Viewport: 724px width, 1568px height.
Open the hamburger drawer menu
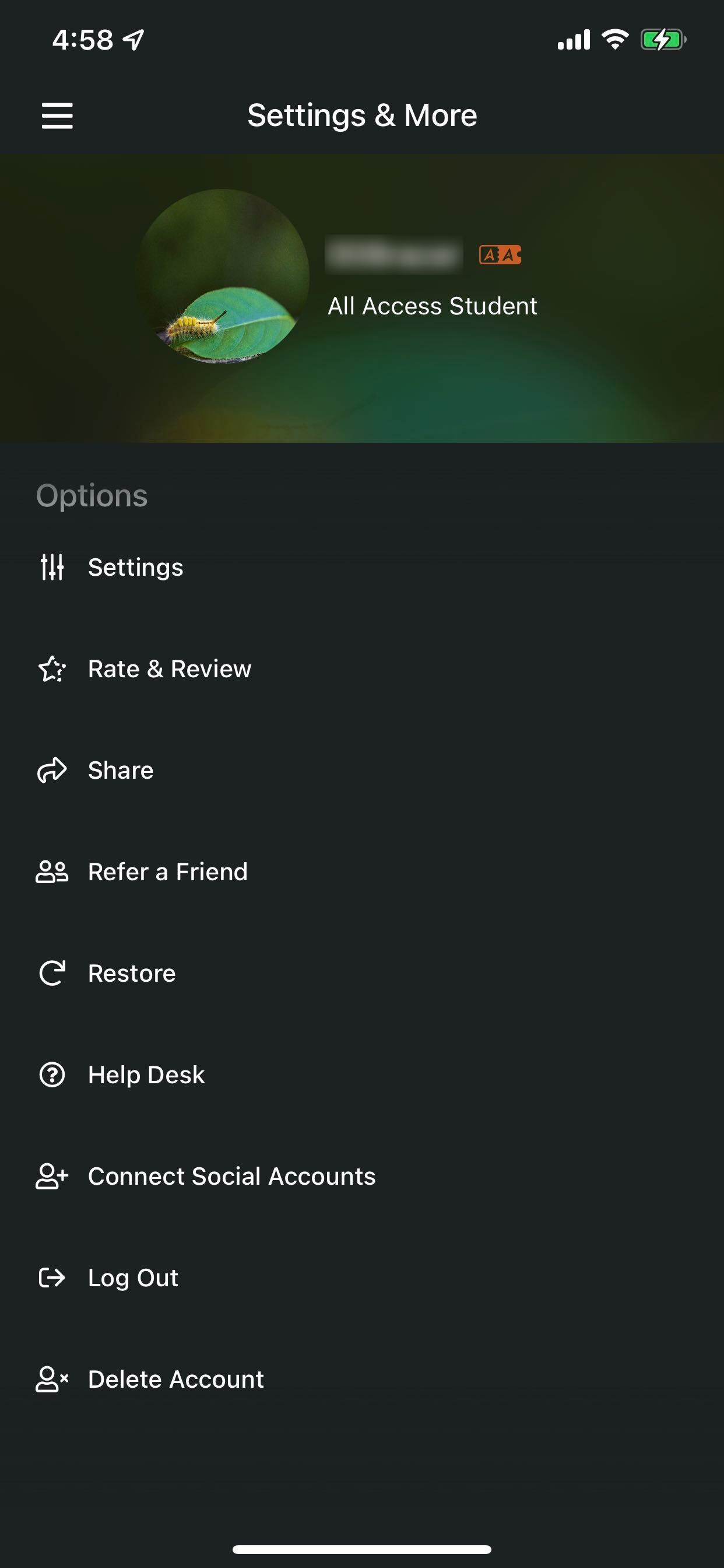tap(57, 116)
